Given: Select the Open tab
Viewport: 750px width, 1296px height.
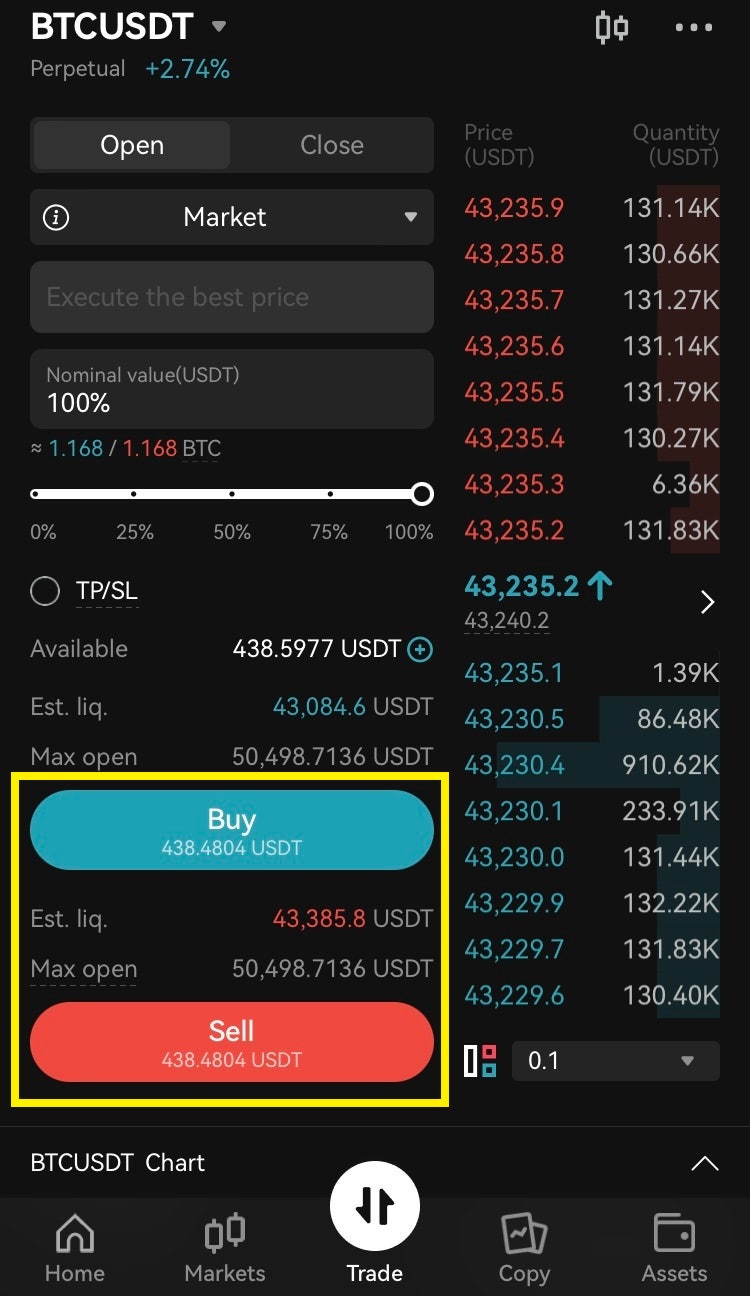Looking at the screenshot, I should point(132,145).
